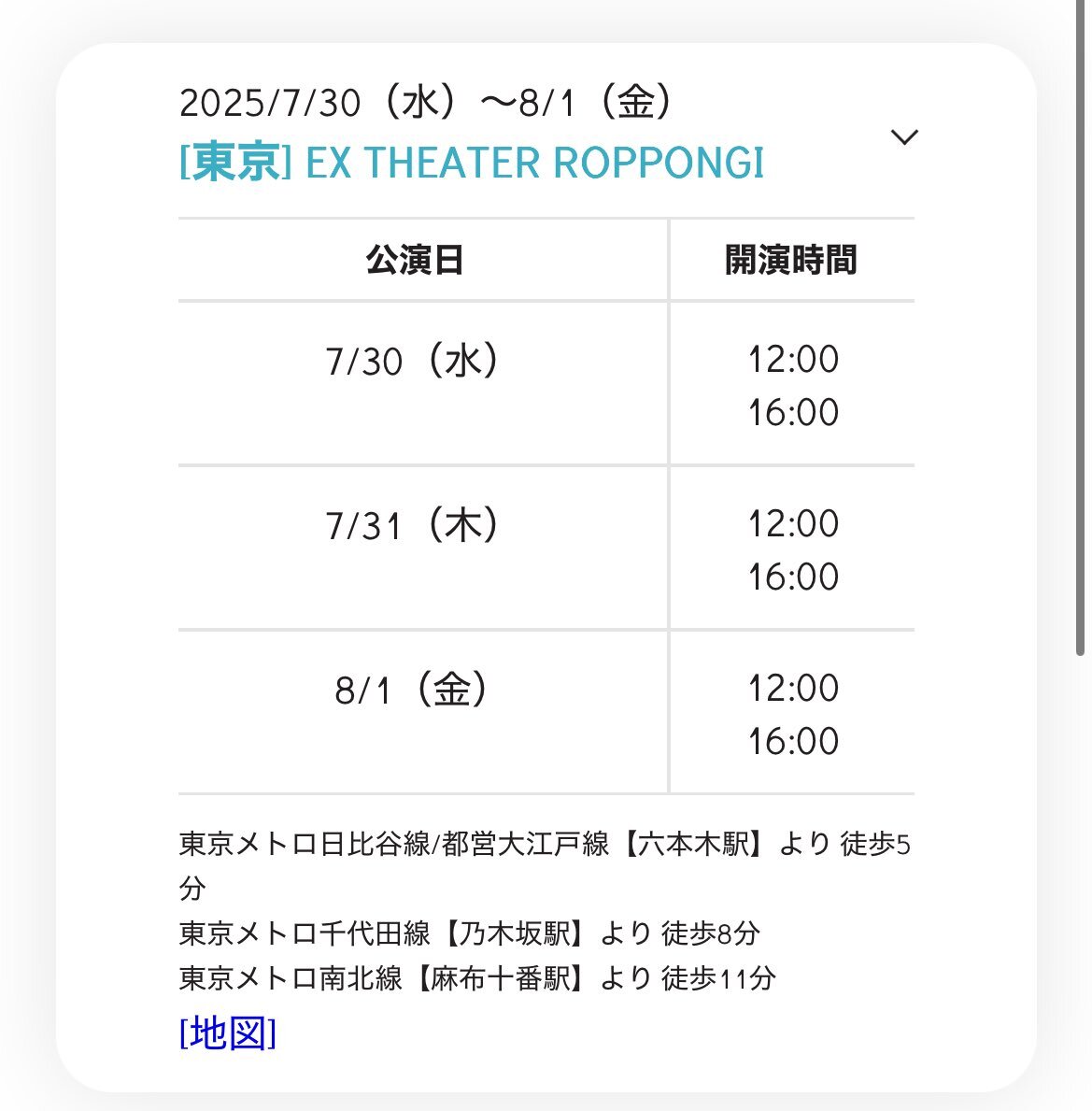
Task: Open the [地図] map link
Action: (x=228, y=1033)
